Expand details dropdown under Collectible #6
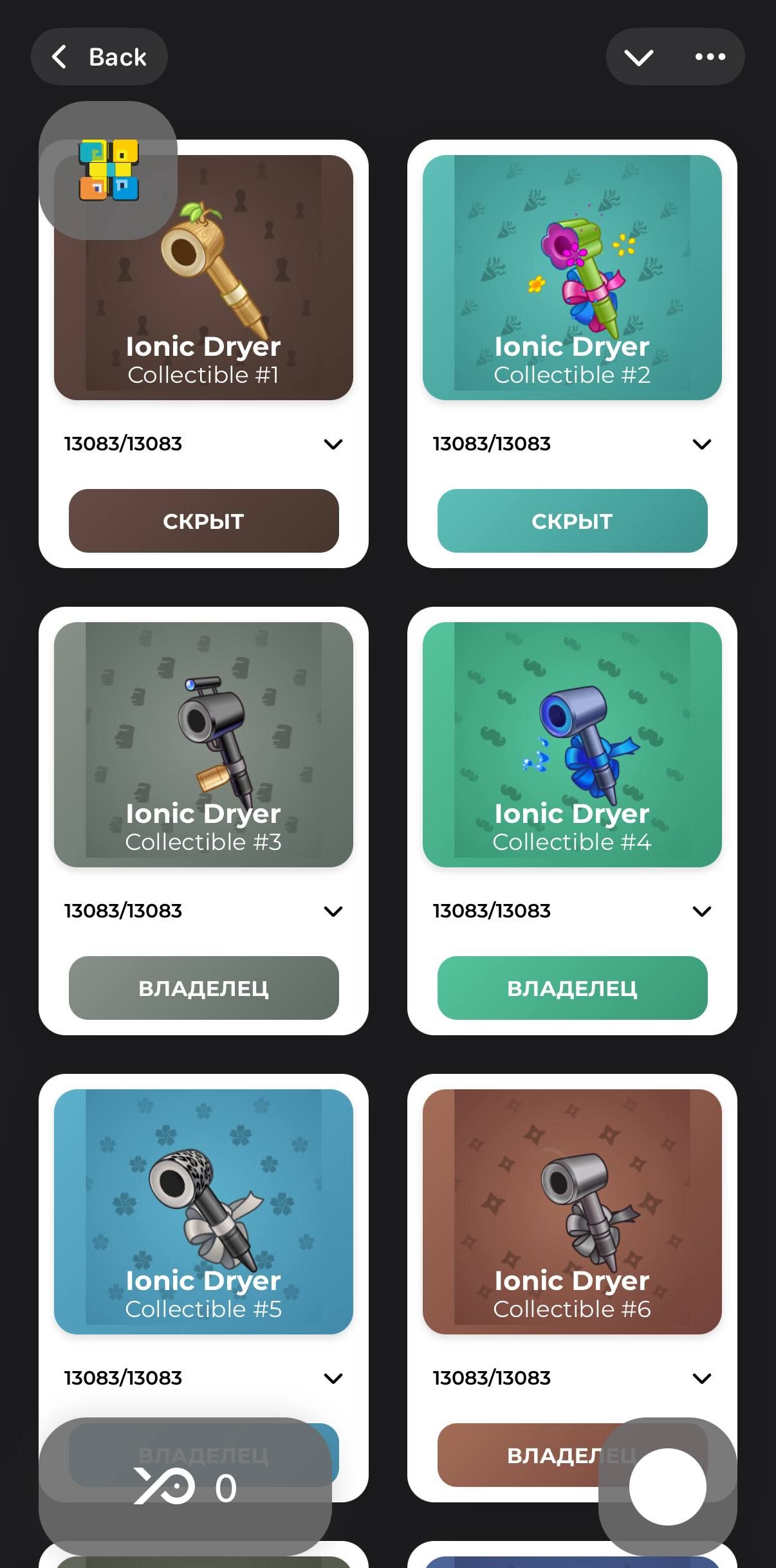The width and height of the screenshot is (776, 1568). point(701,1378)
